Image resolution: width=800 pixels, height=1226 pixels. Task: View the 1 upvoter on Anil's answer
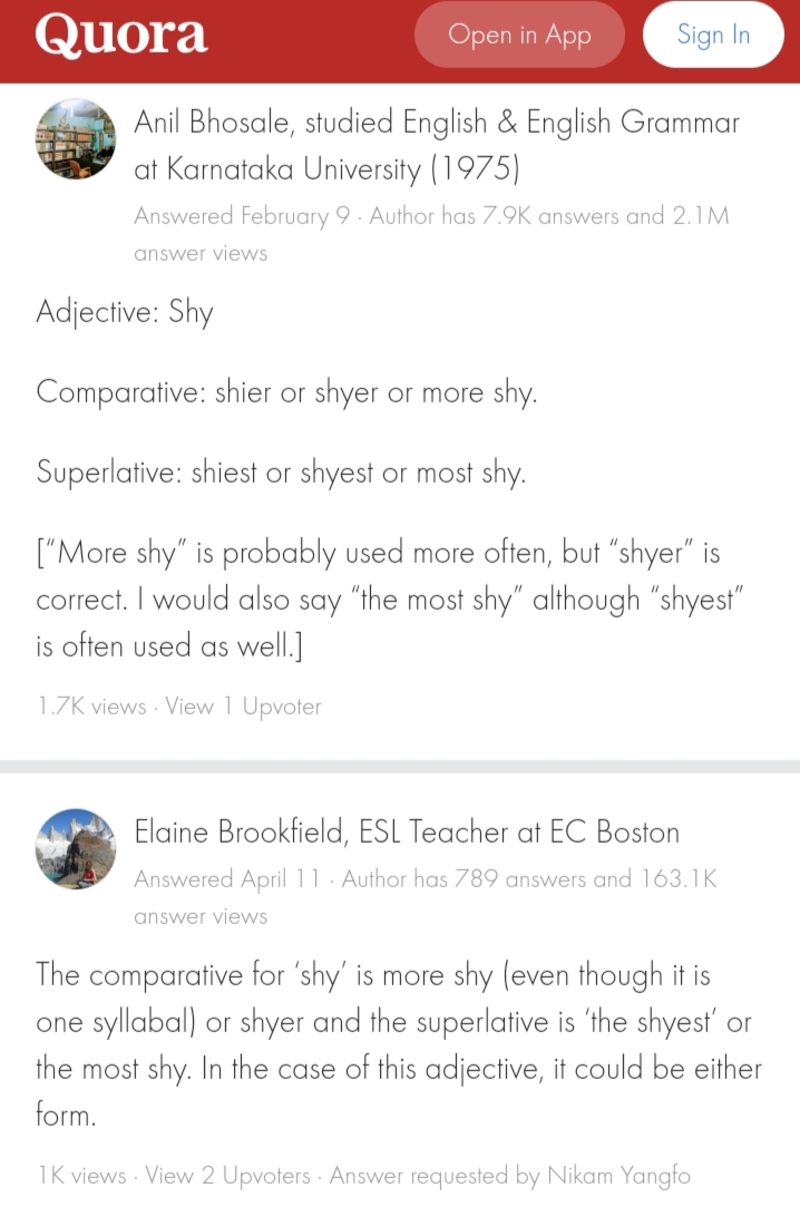[x=243, y=706]
